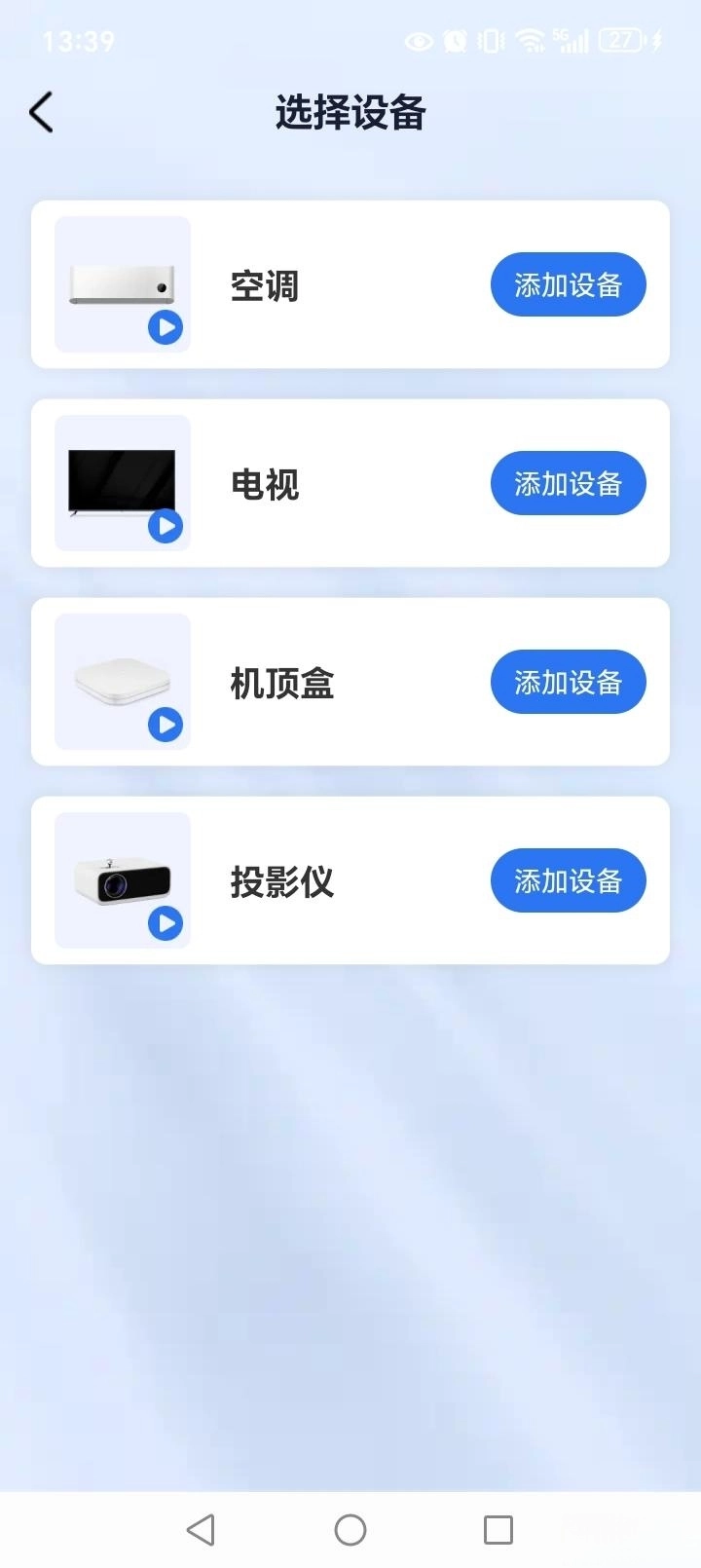This screenshot has height=1568, width=701.
Task: Tap 添加设备 next to 电视
Action: point(568,483)
